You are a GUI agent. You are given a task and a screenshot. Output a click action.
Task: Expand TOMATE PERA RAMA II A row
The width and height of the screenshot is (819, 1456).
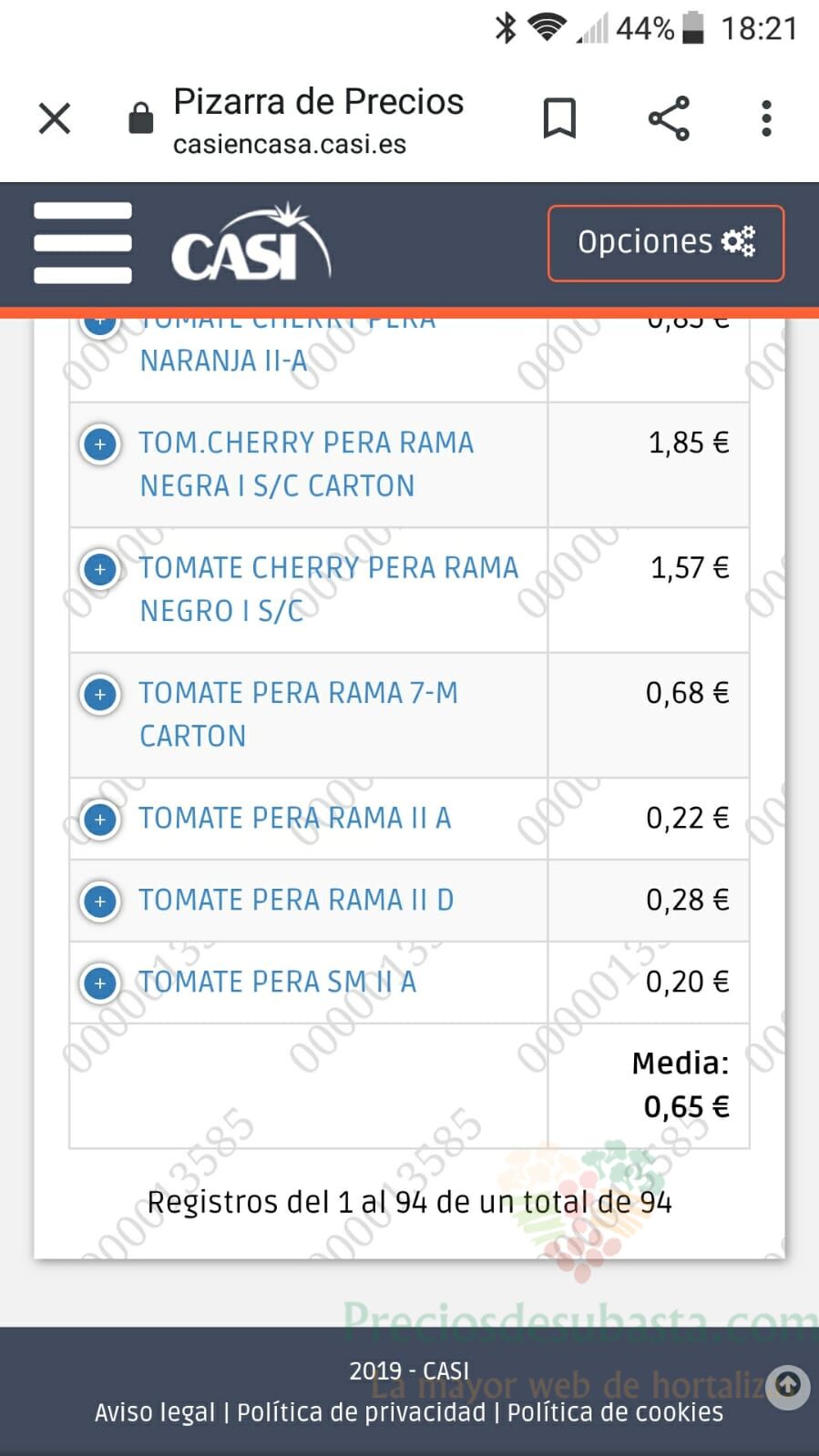[100, 819]
